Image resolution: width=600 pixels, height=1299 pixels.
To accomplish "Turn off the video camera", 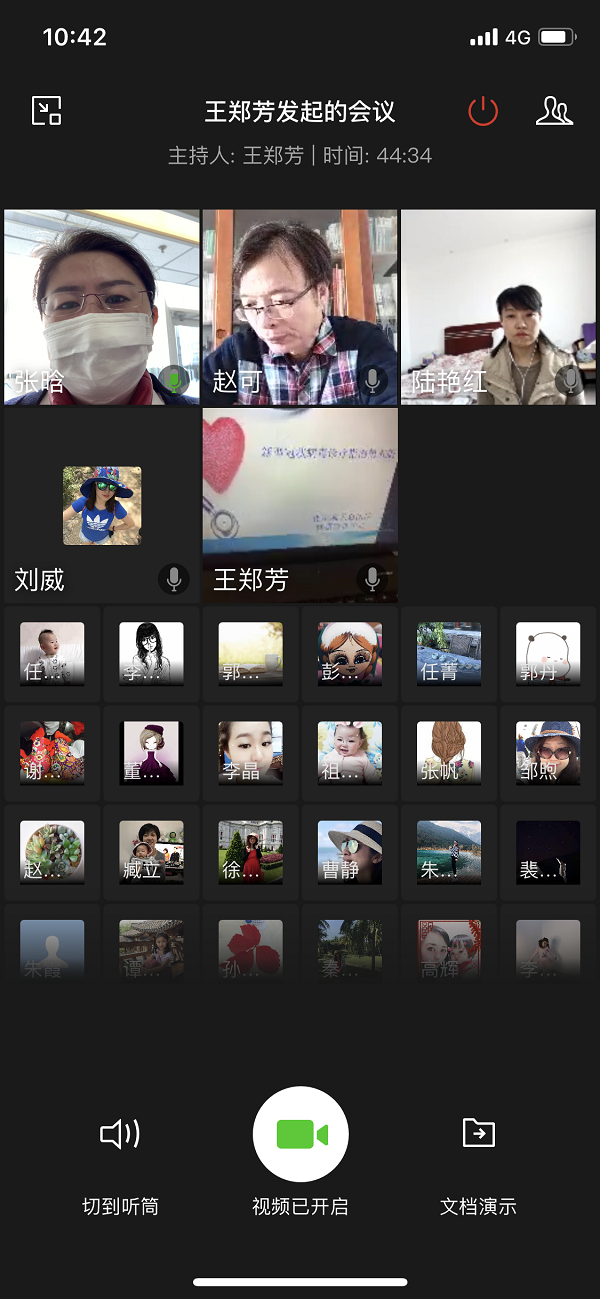I will tap(300, 1135).
